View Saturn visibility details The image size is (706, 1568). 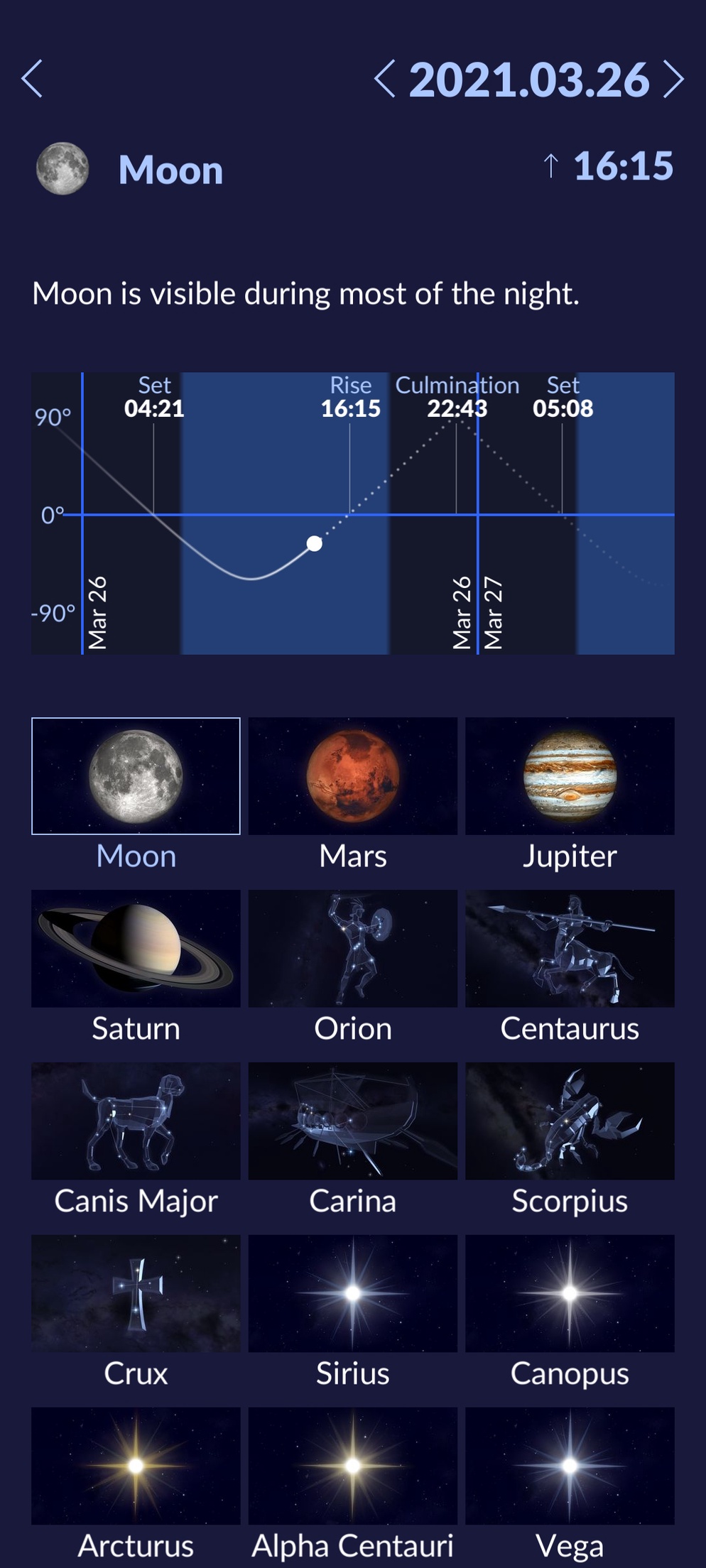click(x=136, y=949)
